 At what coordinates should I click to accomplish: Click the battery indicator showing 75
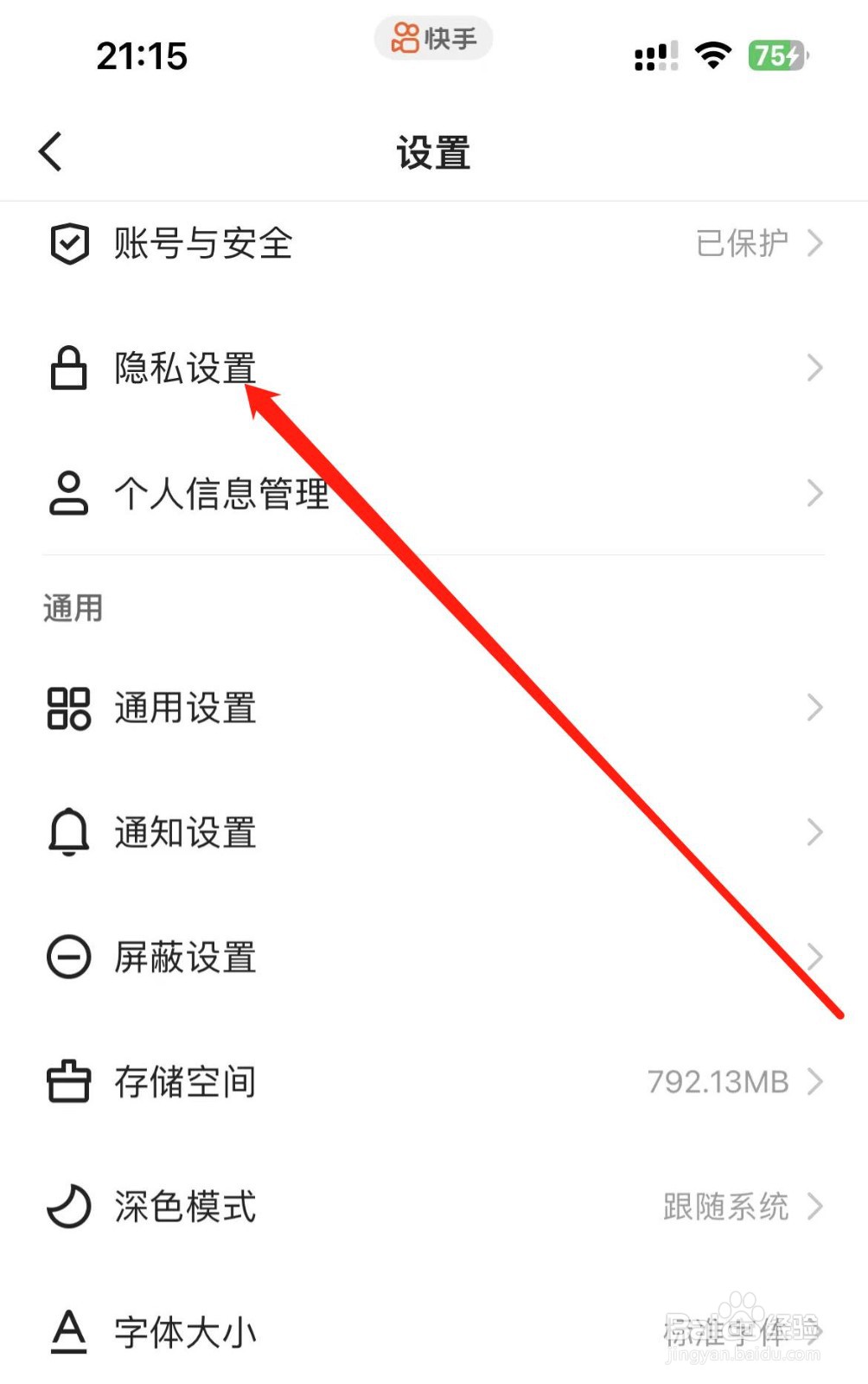777,54
